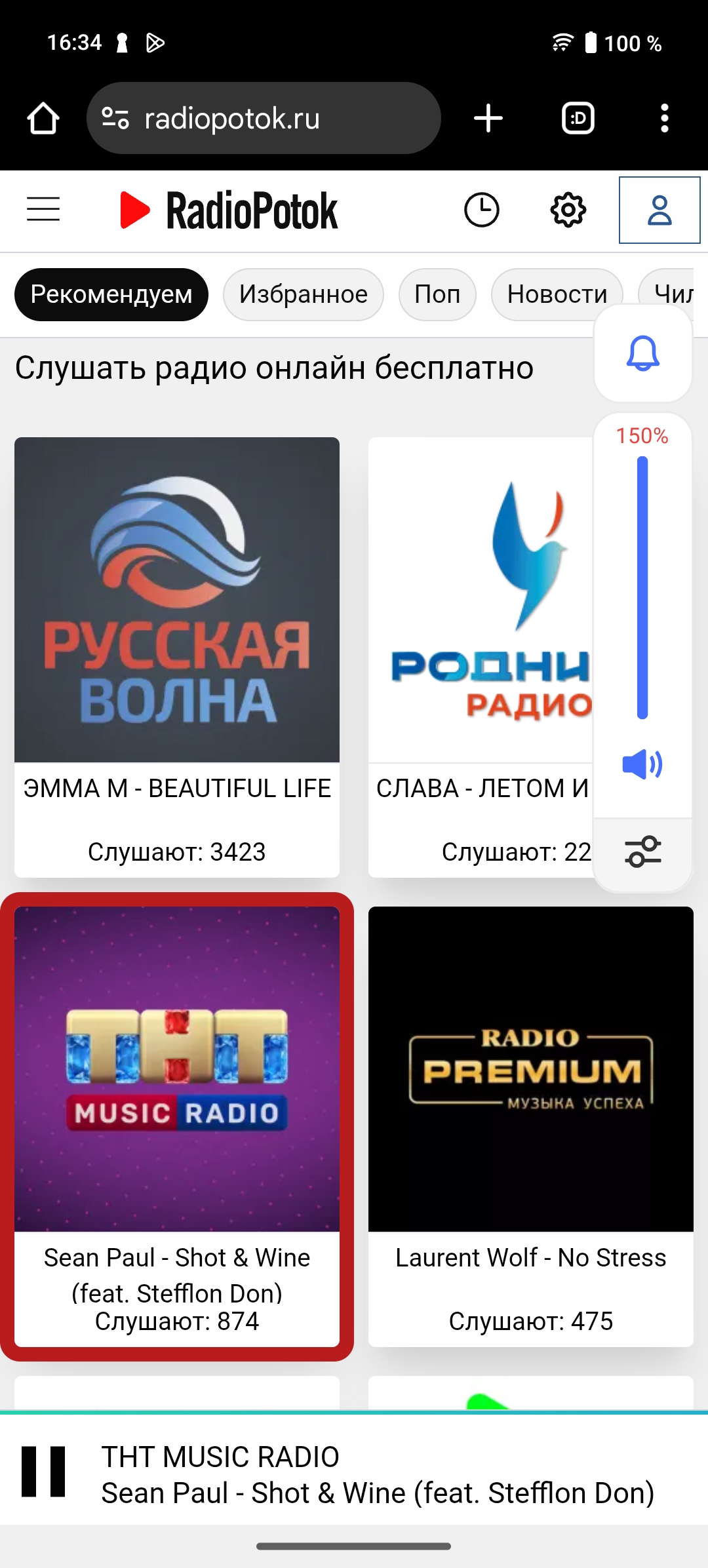Pause the playing THT Music Radio

(43, 1472)
